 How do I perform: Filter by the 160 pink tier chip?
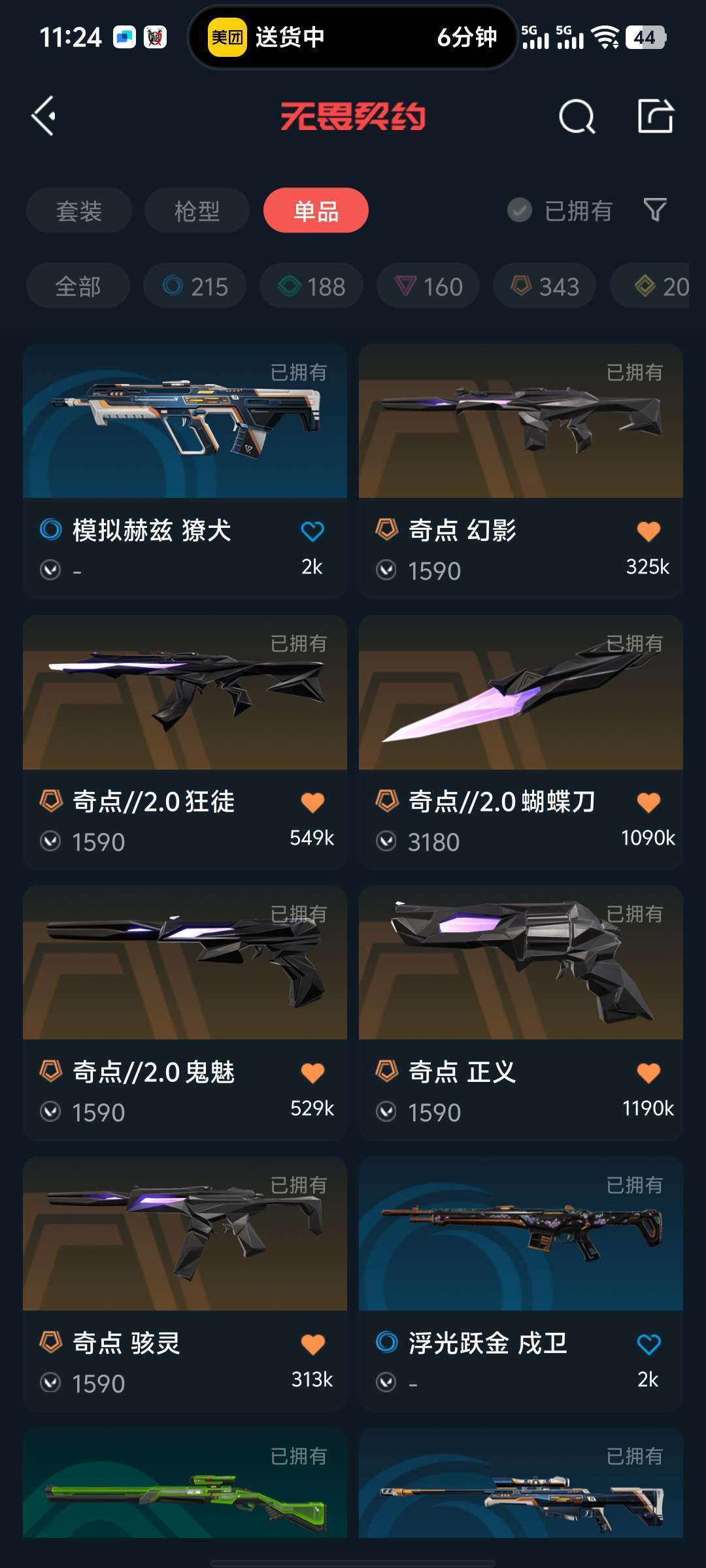coord(428,286)
